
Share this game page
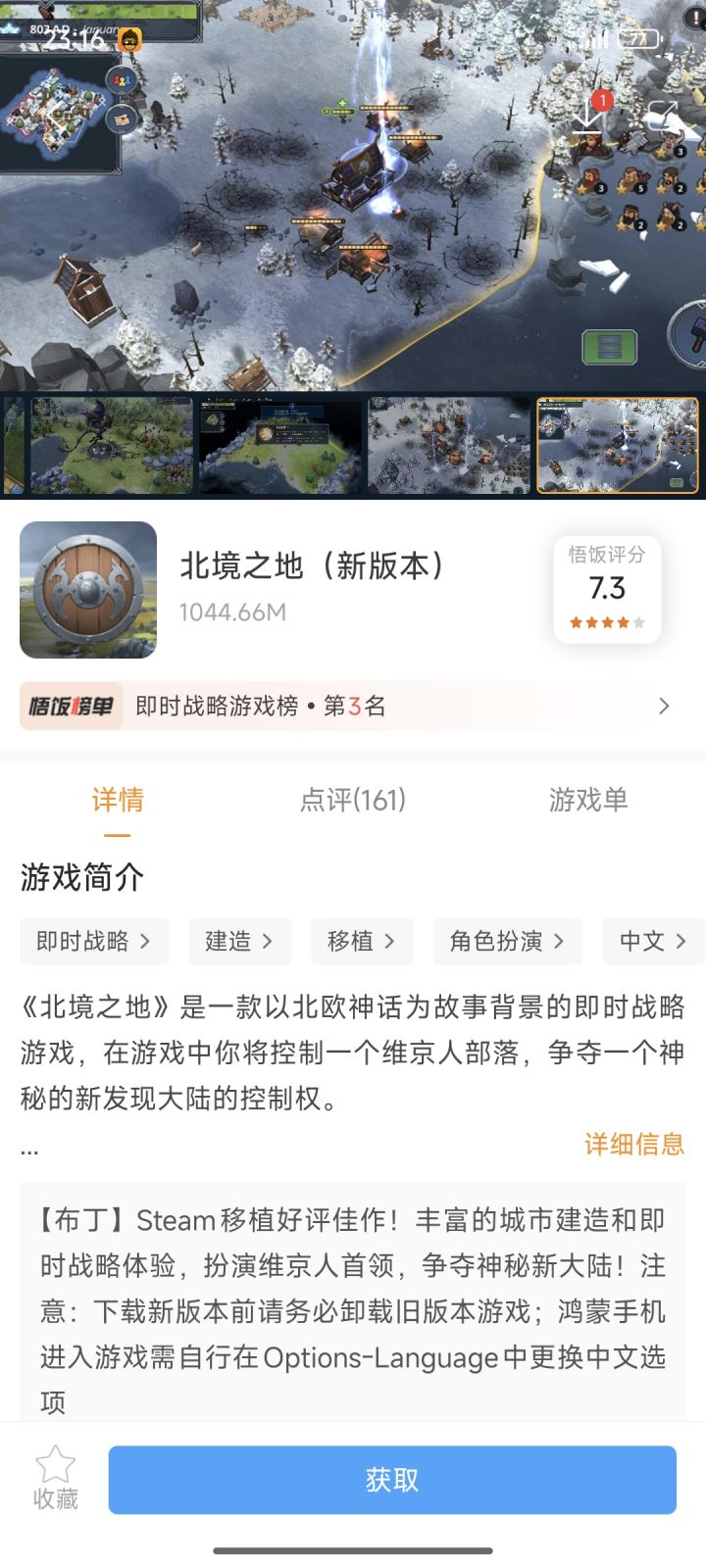click(x=662, y=115)
